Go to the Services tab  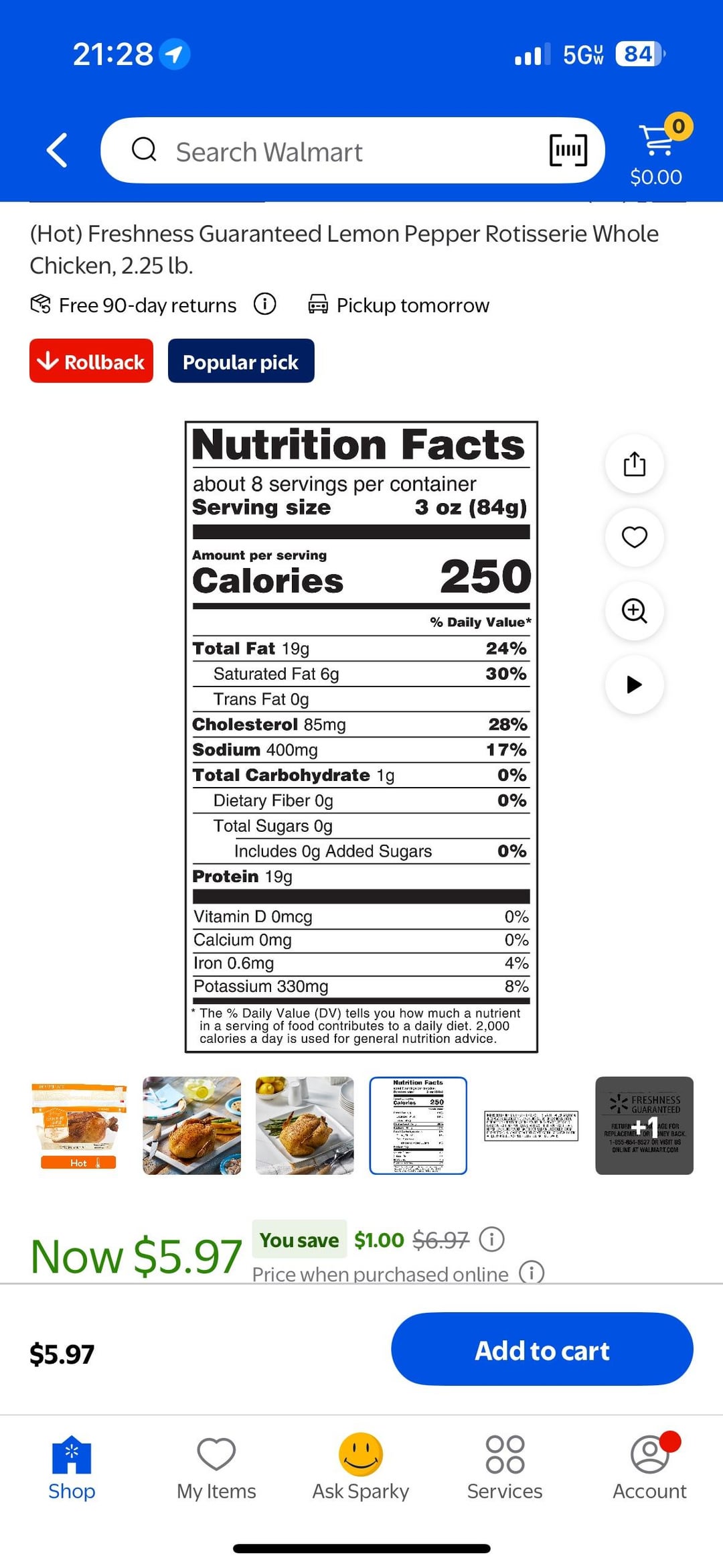click(505, 1468)
